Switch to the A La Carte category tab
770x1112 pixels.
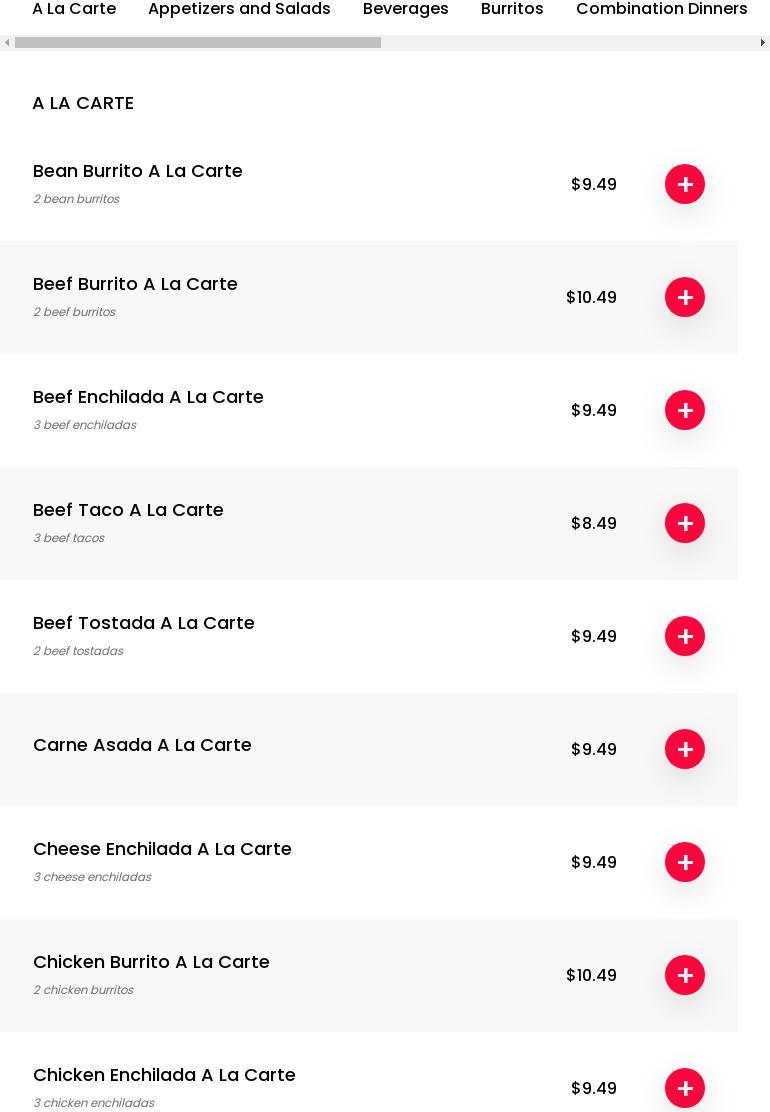[74, 9]
